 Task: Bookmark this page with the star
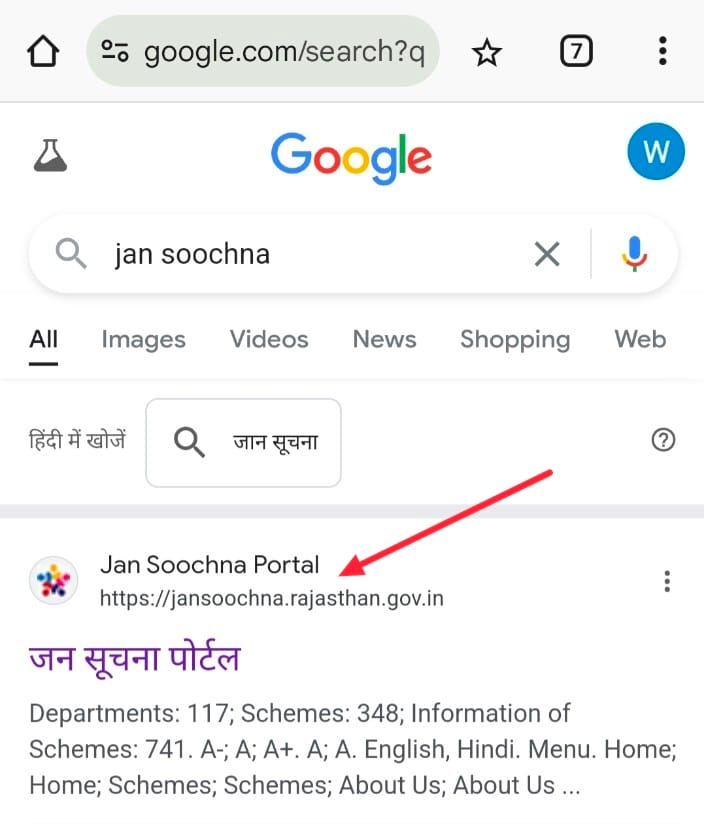pos(486,51)
